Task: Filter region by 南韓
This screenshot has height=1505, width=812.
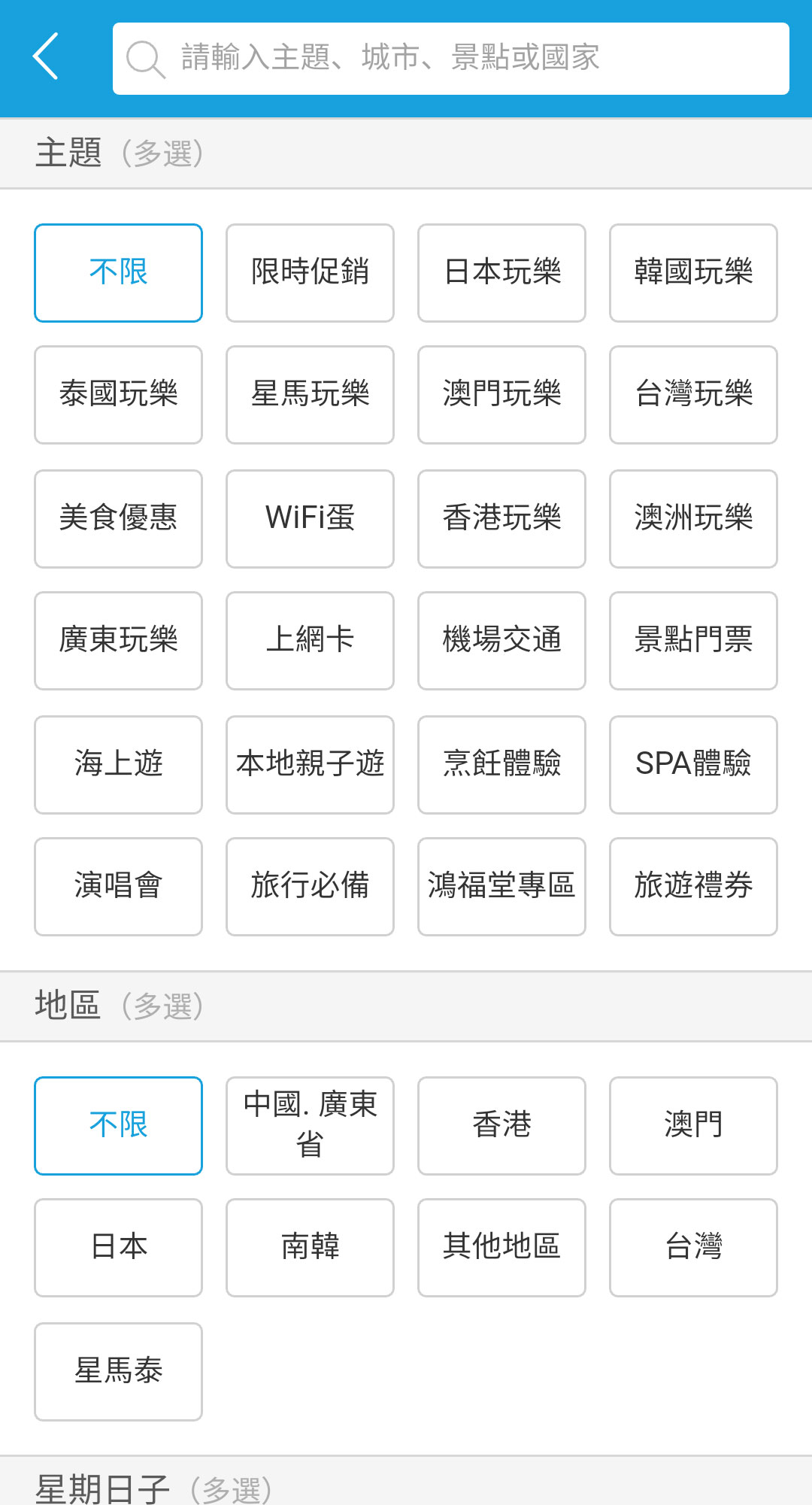Action: (310, 1247)
